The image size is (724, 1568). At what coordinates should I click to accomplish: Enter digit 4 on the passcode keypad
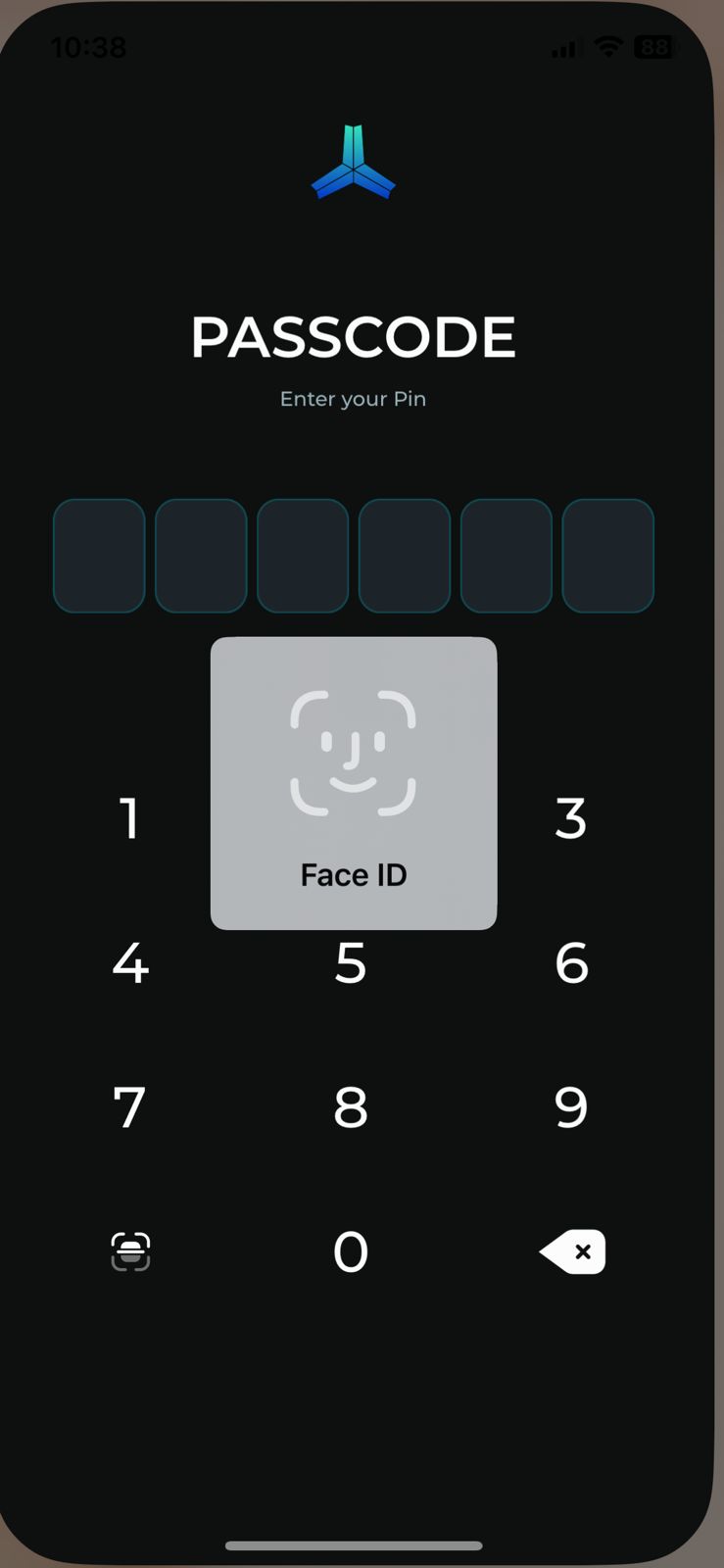click(130, 962)
